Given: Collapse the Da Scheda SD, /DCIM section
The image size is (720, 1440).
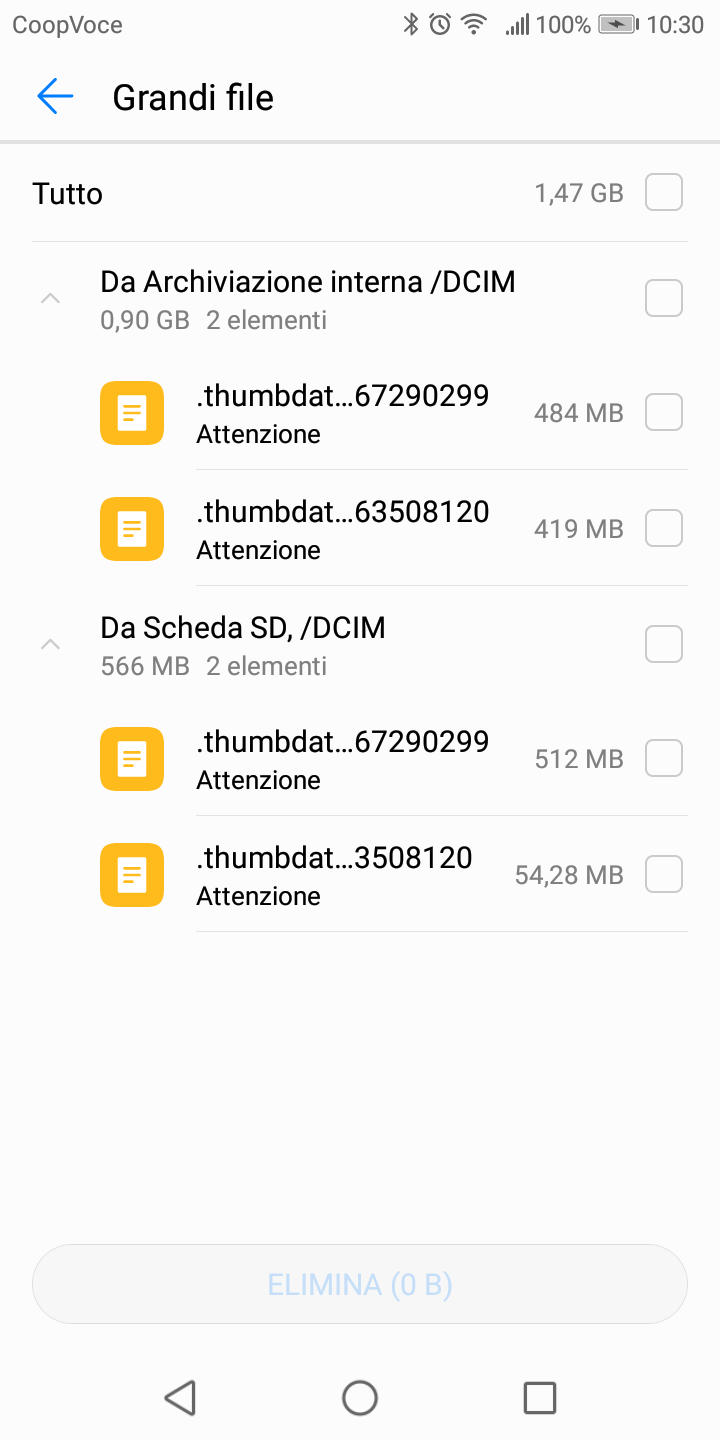Looking at the screenshot, I should 50,644.
